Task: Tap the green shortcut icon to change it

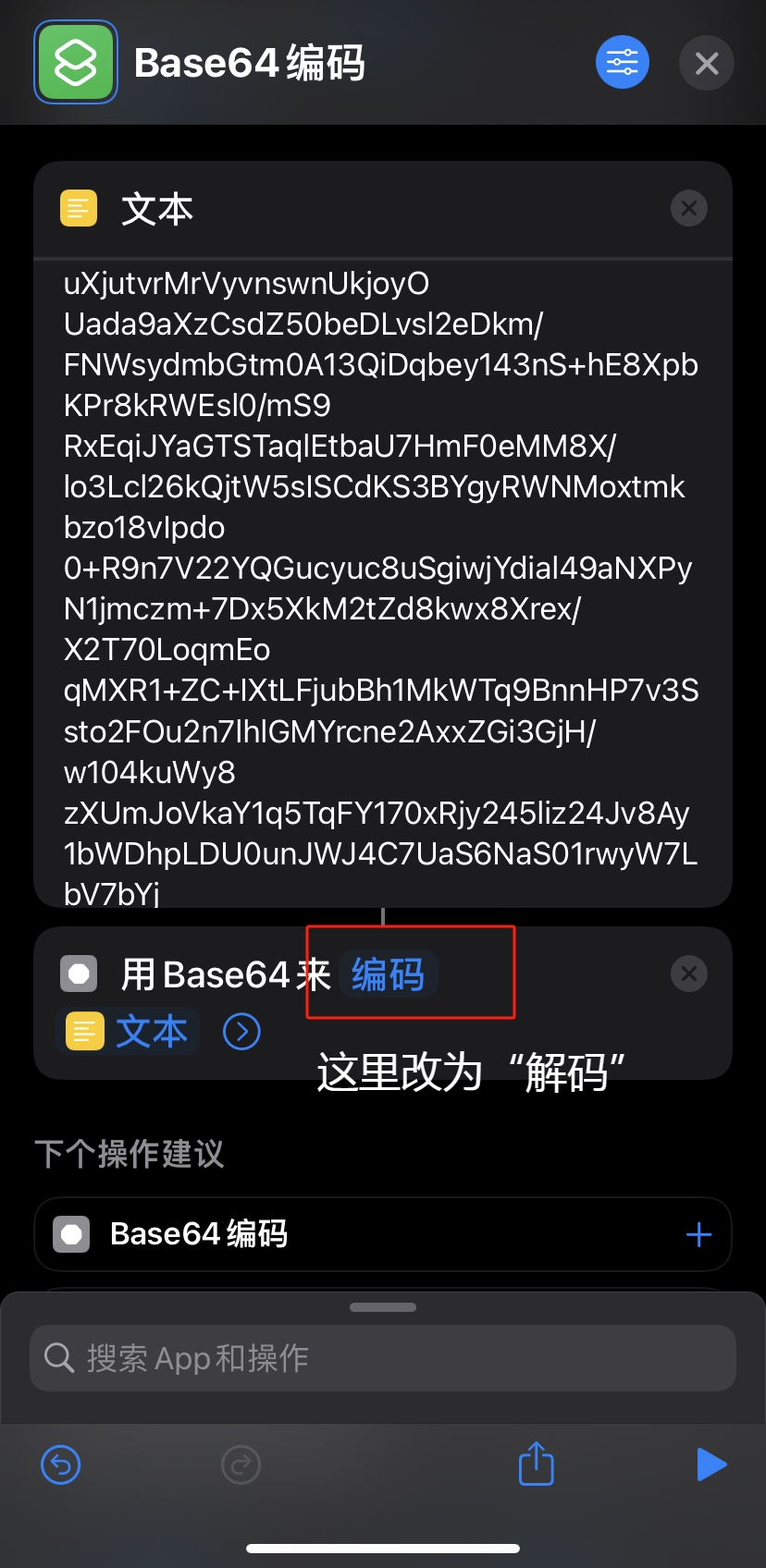Action: [76, 63]
